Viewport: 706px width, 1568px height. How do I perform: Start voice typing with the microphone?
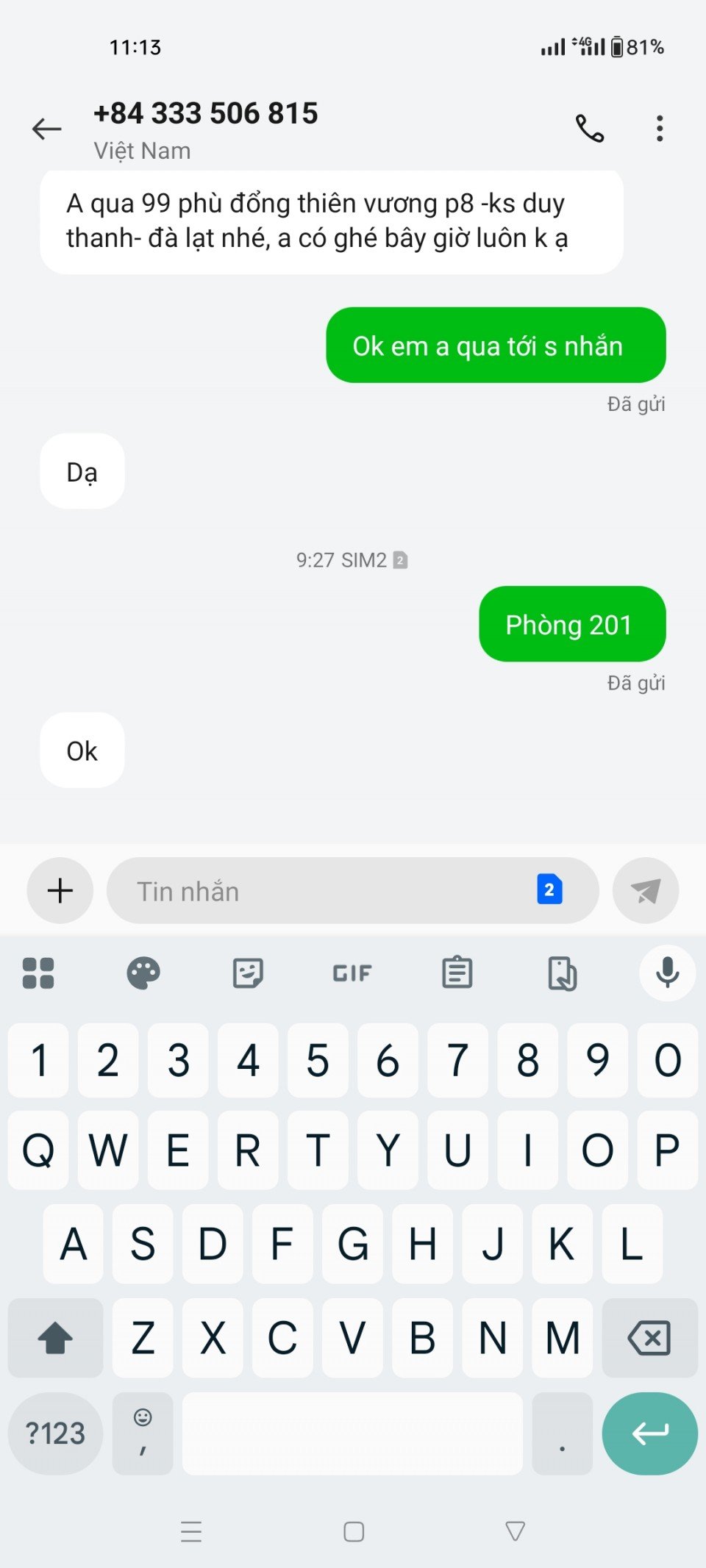[667, 973]
